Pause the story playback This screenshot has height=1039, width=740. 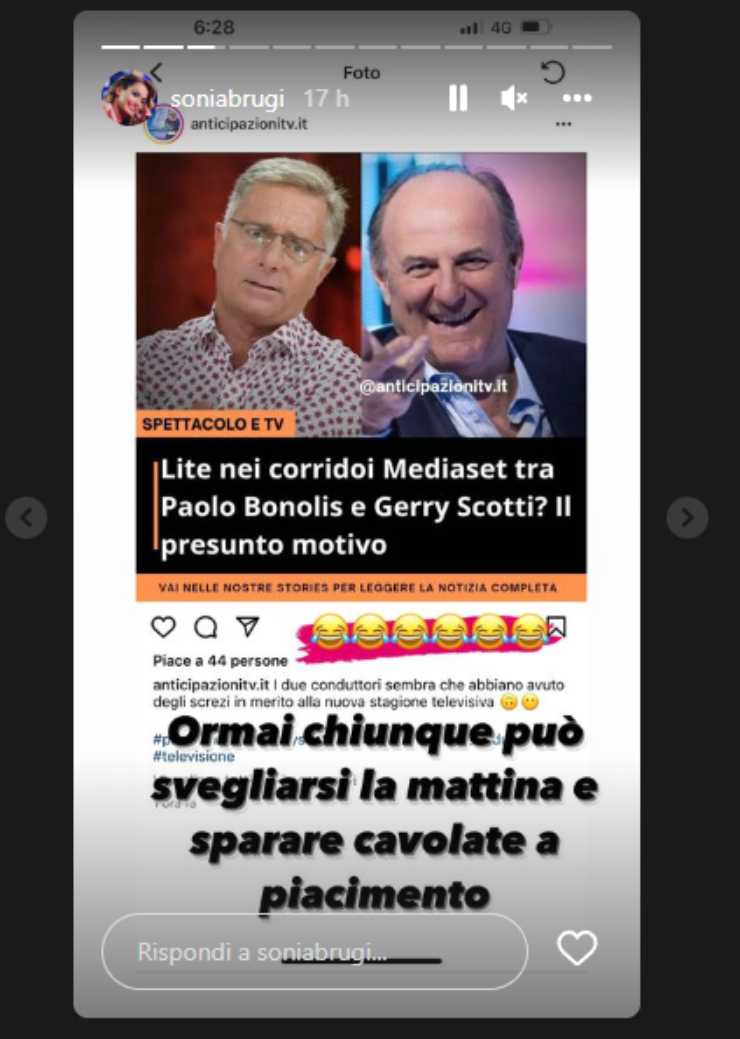[458, 98]
